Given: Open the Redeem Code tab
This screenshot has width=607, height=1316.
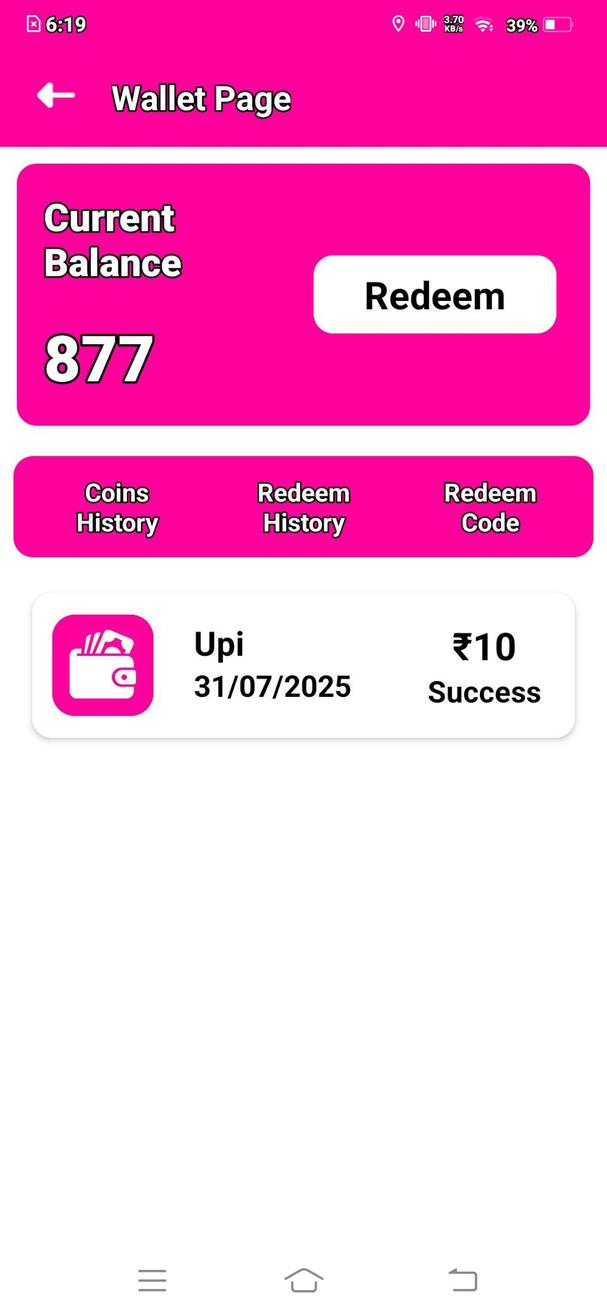Looking at the screenshot, I should coord(490,508).
